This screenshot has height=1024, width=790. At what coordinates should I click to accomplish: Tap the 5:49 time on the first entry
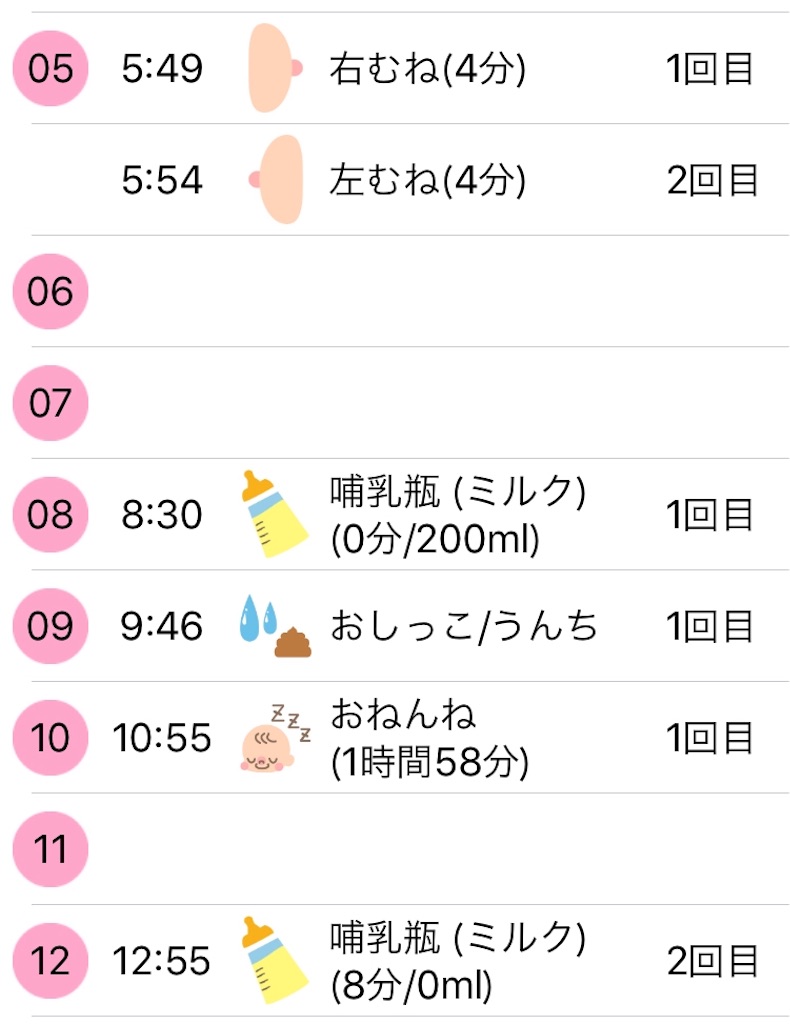(165, 68)
